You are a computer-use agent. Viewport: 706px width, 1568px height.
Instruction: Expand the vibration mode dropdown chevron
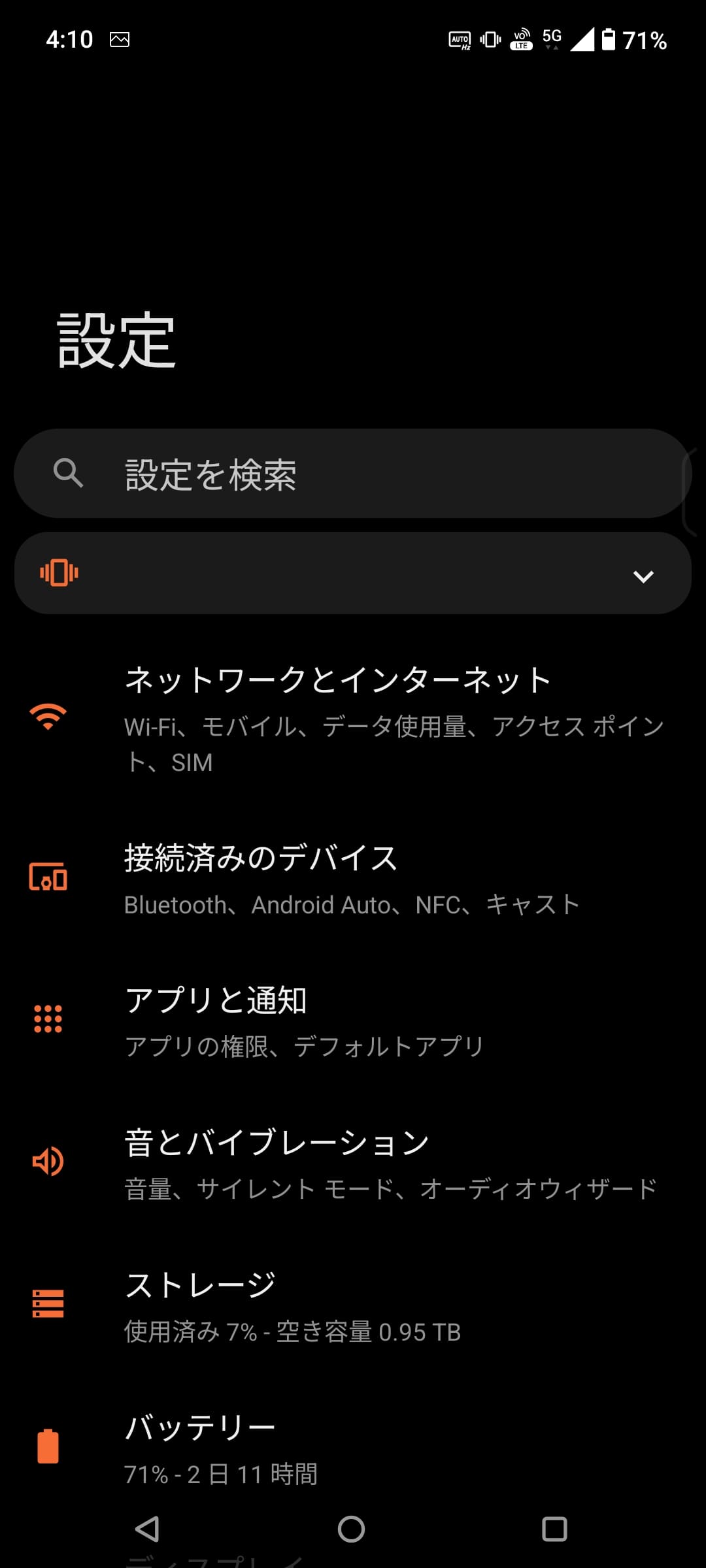click(x=643, y=575)
